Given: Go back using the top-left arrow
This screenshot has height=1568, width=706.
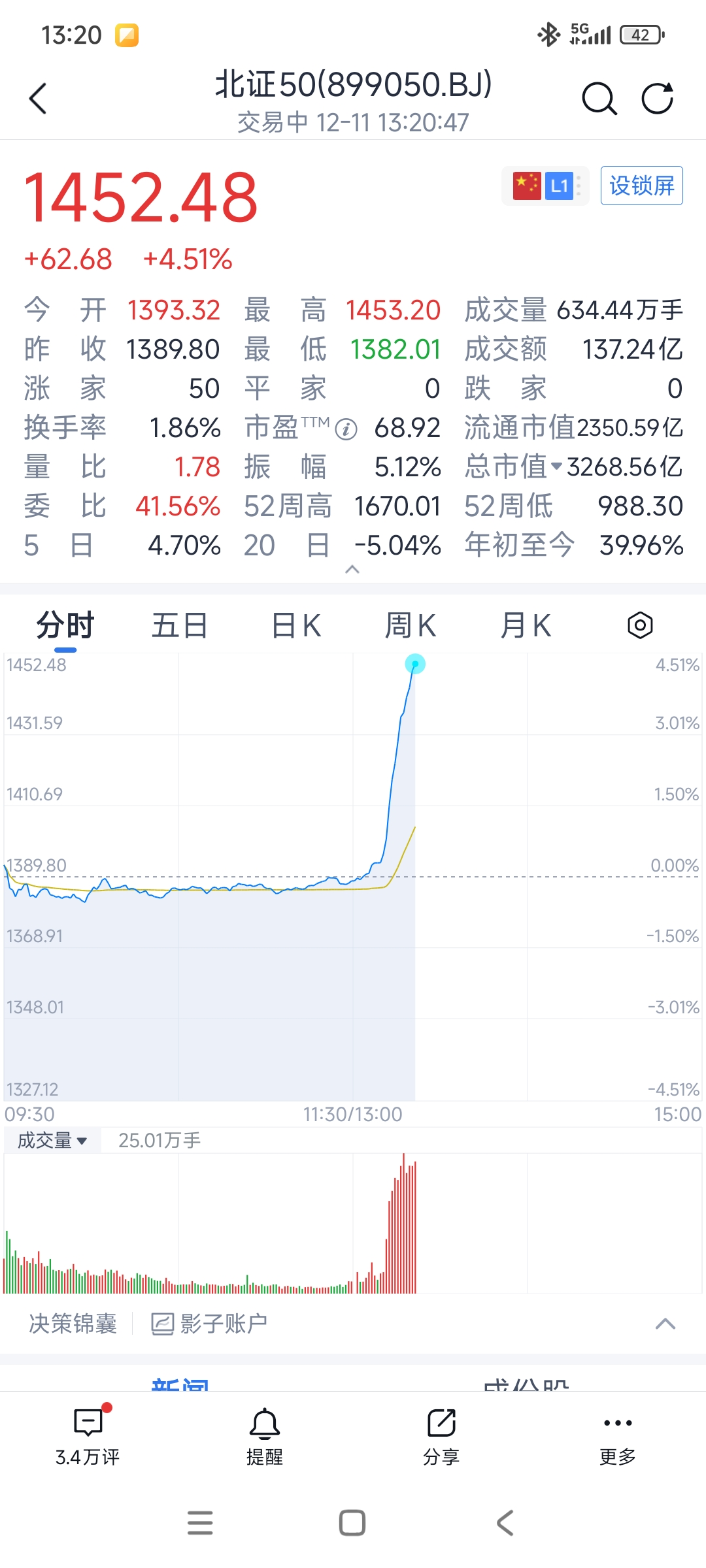Looking at the screenshot, I should (x=38, y=99).
